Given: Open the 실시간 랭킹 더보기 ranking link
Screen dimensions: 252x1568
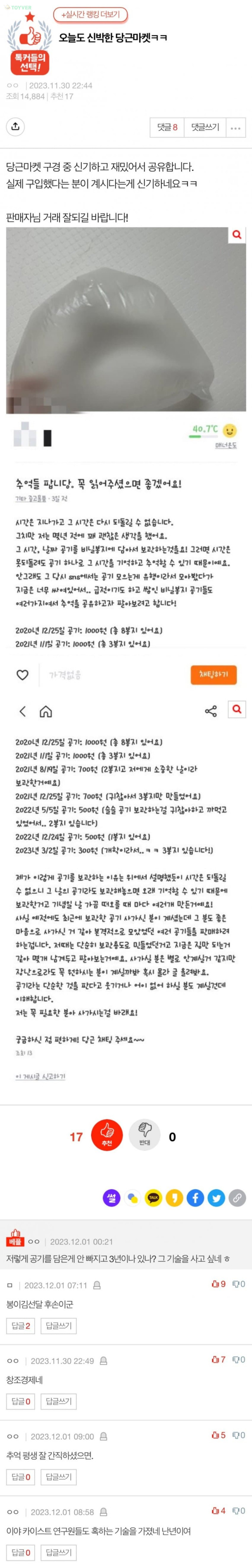Looking at the screenshot, I should click(90, 14).
